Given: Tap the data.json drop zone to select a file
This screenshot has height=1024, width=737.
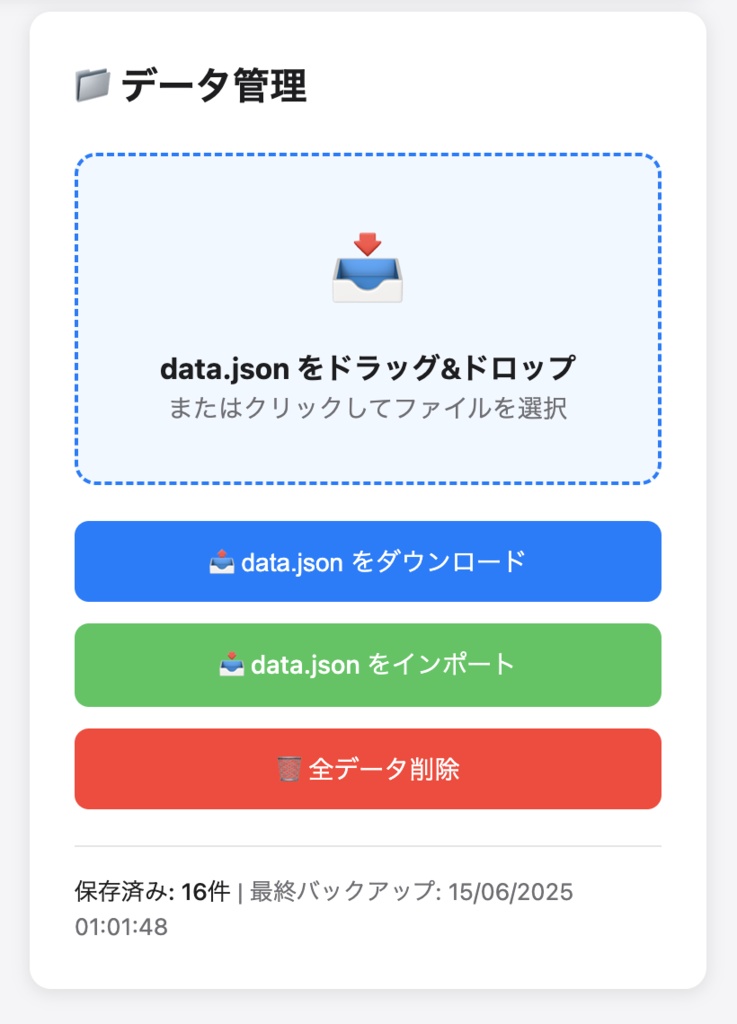Looking at the screenshot, I should coord(367,319).
